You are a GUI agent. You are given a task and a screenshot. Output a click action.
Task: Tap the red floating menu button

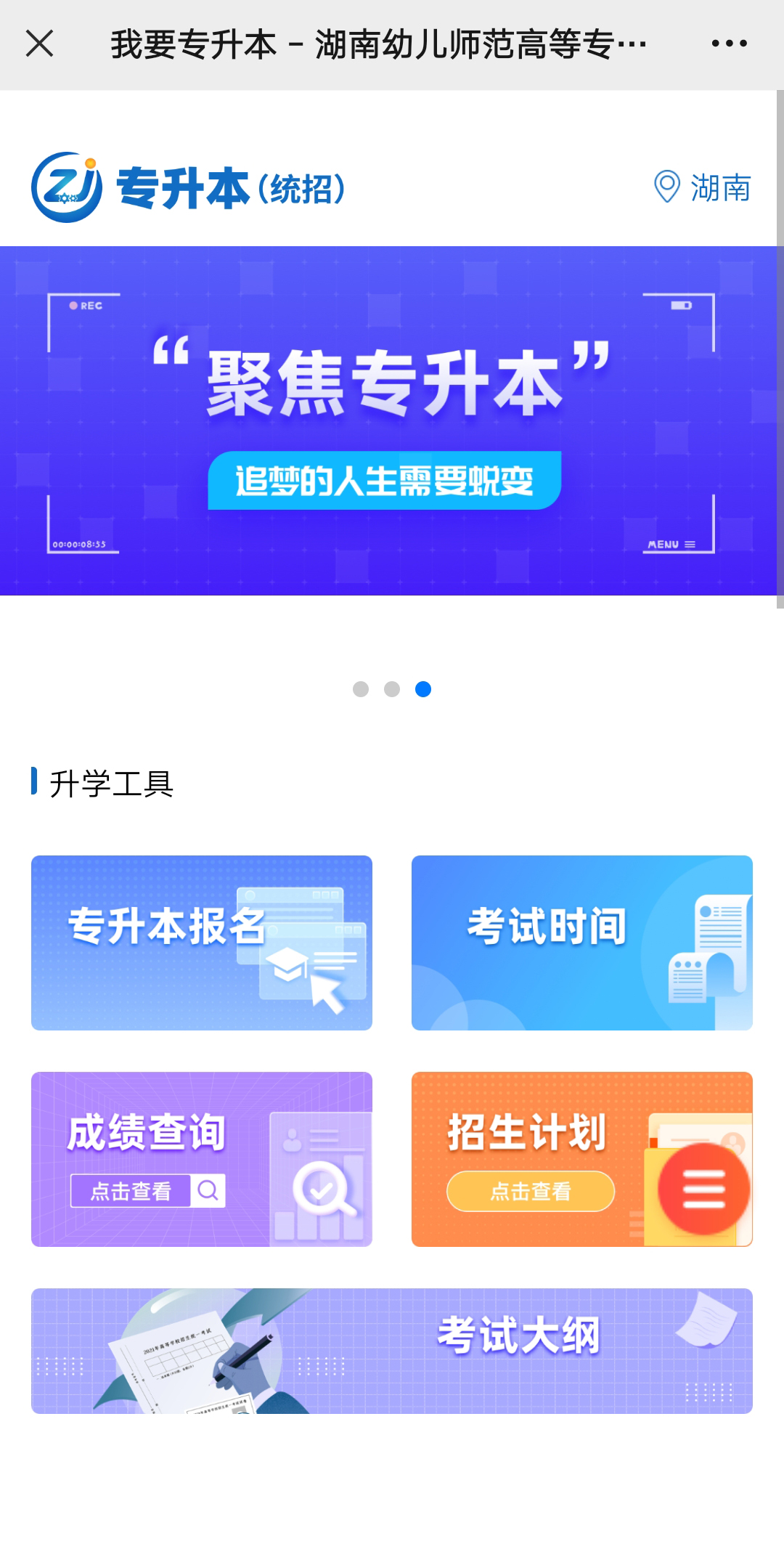(703, 1189)
